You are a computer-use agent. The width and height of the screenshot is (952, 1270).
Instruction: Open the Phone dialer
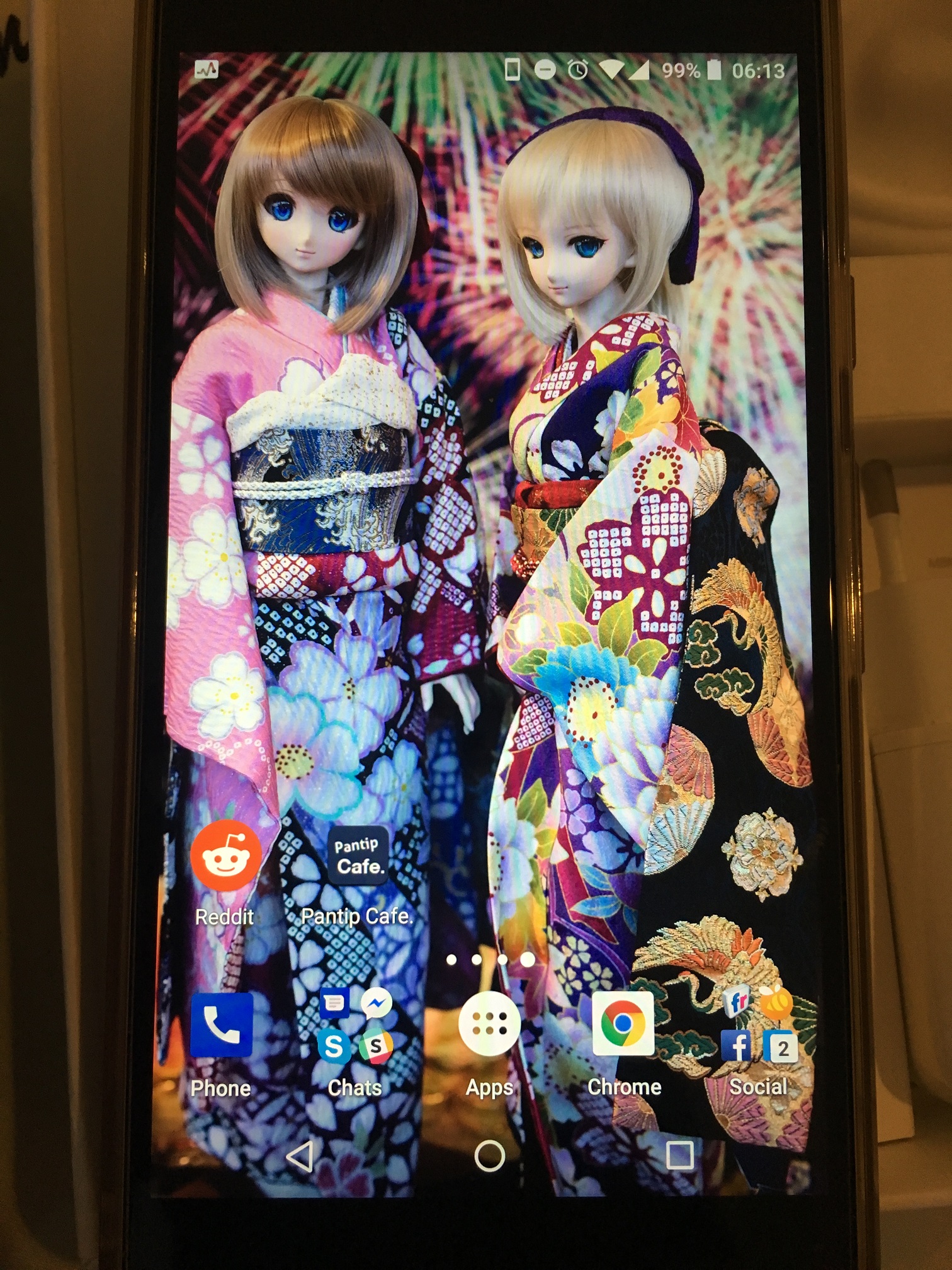click(221, 1025)
